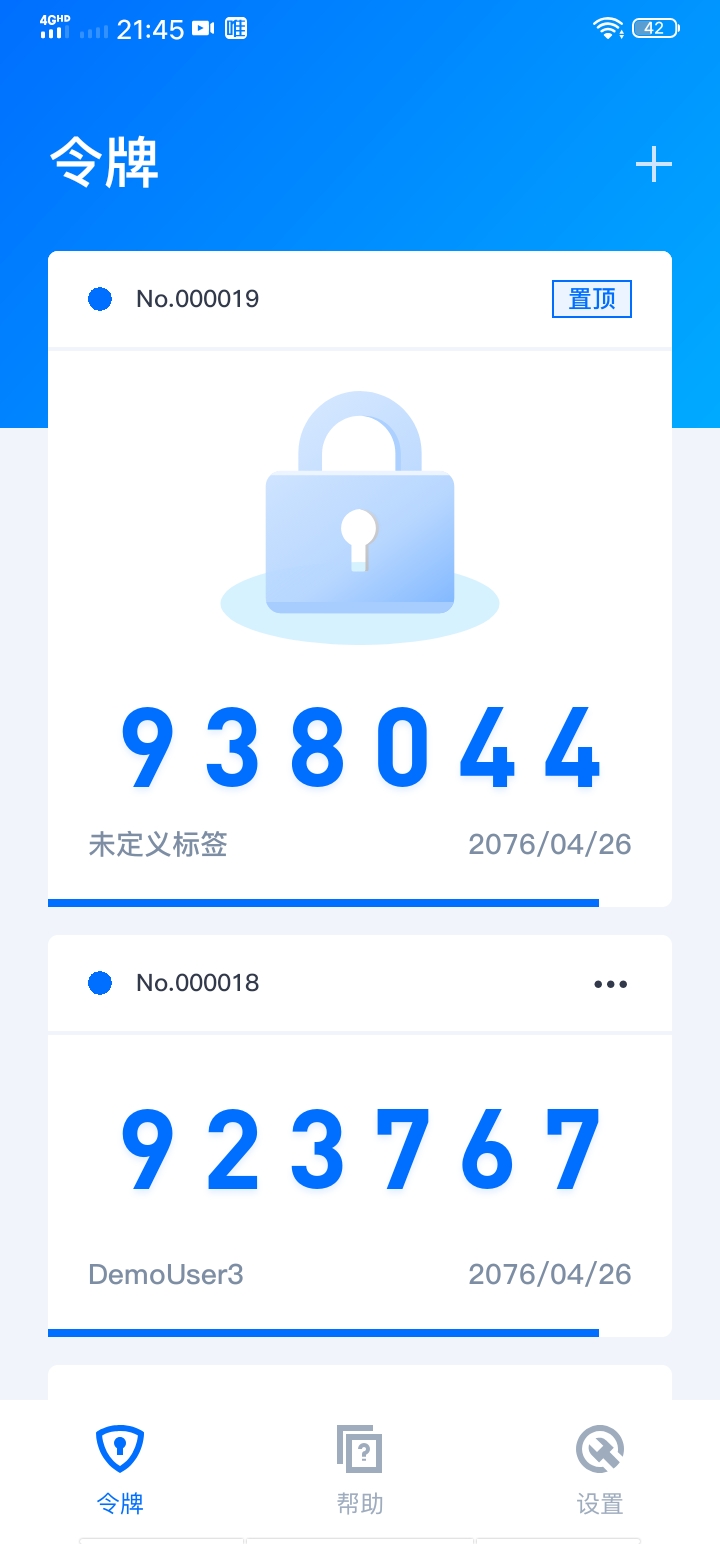The width and height of the screenshot is (720, 1544).
Task: Tap the date 2076/04/26 on No.000019 card
Action: click(x=548, y=845)
